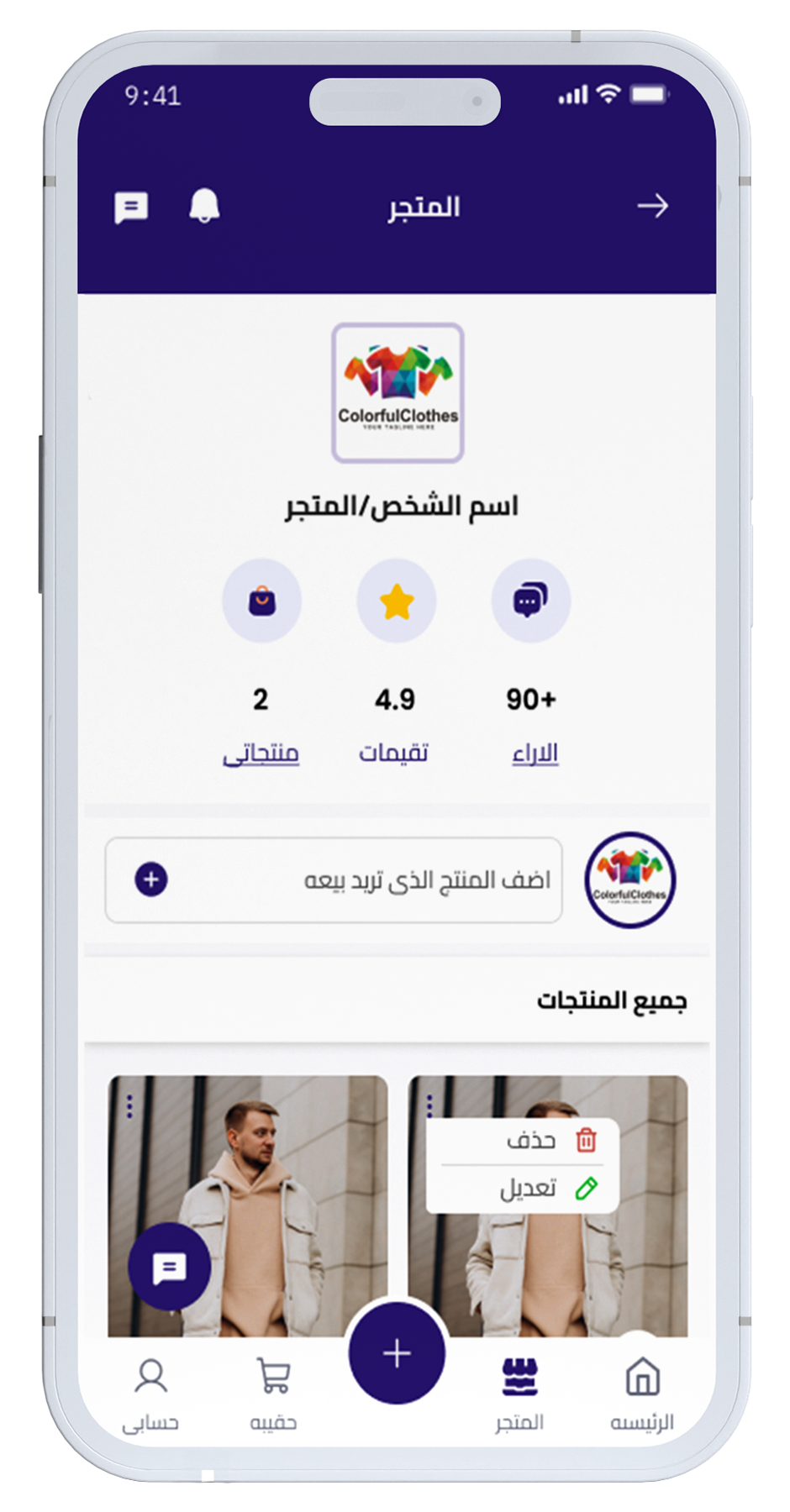The image size is (790, 1512).
Task: Switch to the المتجر store tab
Action: click(519, 1396)
